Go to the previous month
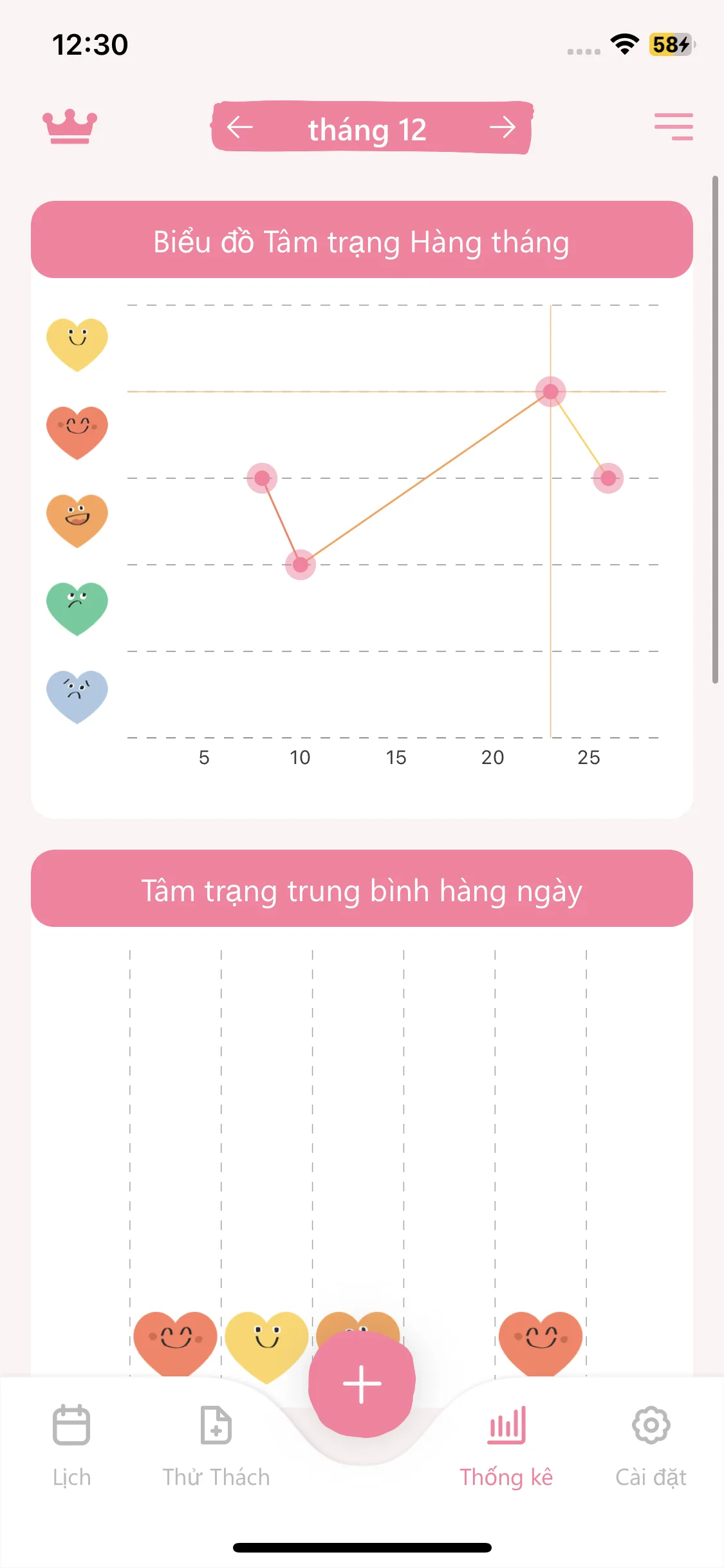 (240, 127)
